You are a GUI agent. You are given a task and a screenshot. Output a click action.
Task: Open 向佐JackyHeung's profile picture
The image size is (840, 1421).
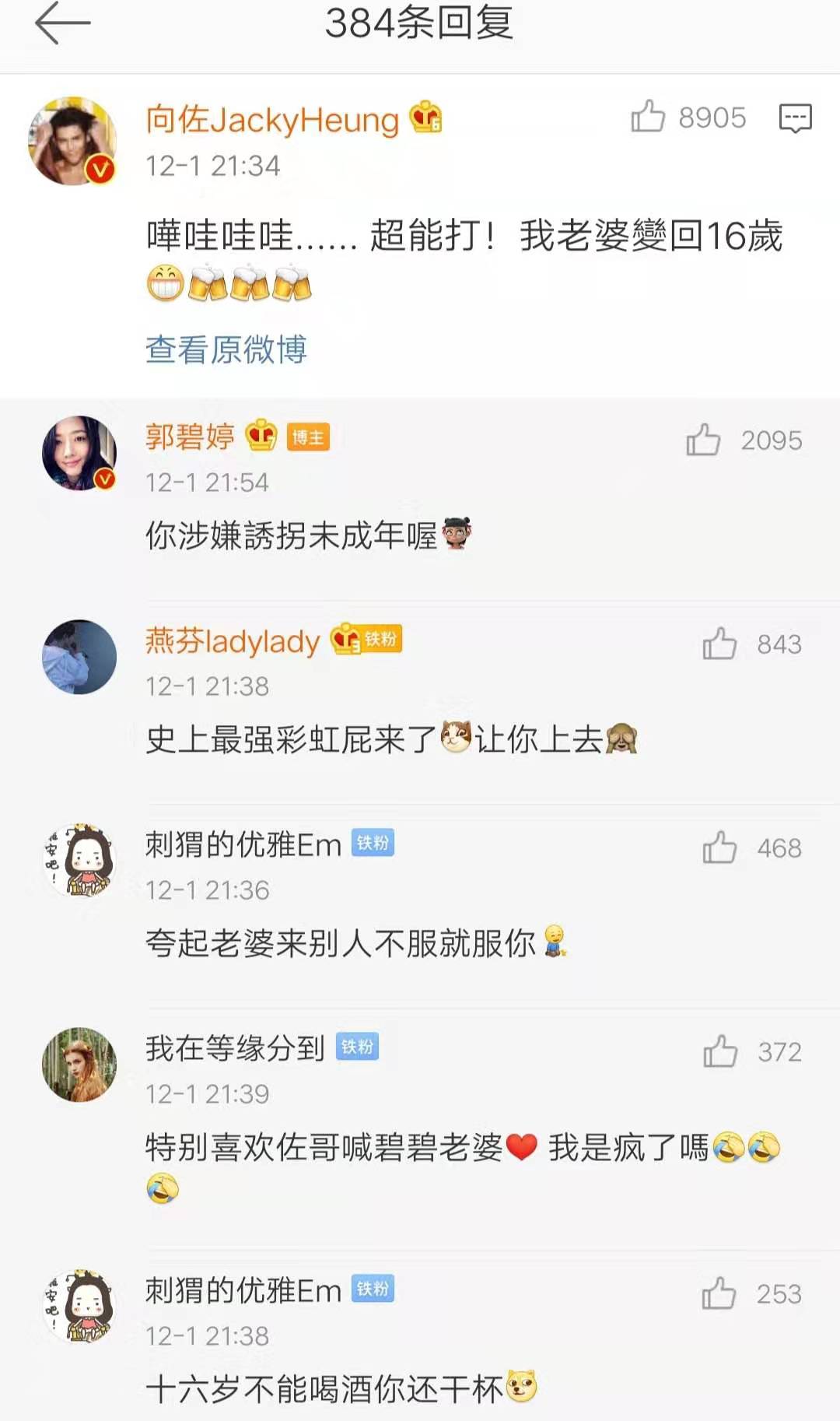[x=72, y=141]
